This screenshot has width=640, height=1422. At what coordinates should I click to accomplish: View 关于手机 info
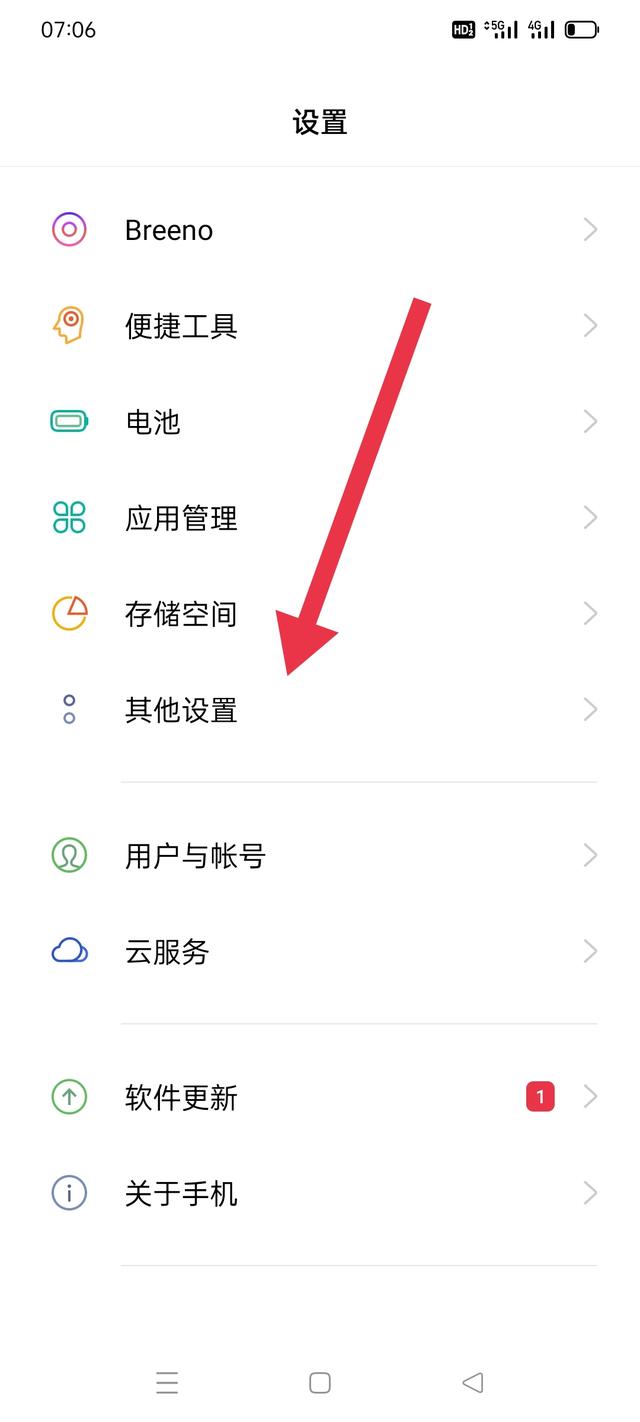(x=320, y=1194)
